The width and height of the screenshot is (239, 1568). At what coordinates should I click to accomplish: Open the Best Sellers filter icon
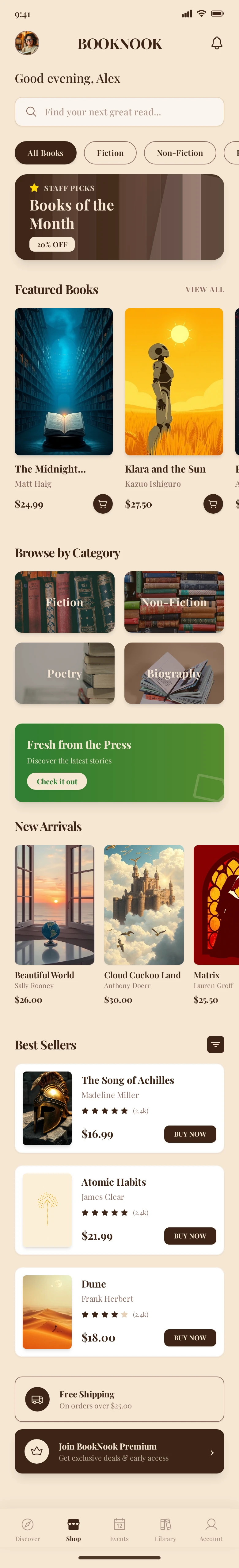[215, 1045]
